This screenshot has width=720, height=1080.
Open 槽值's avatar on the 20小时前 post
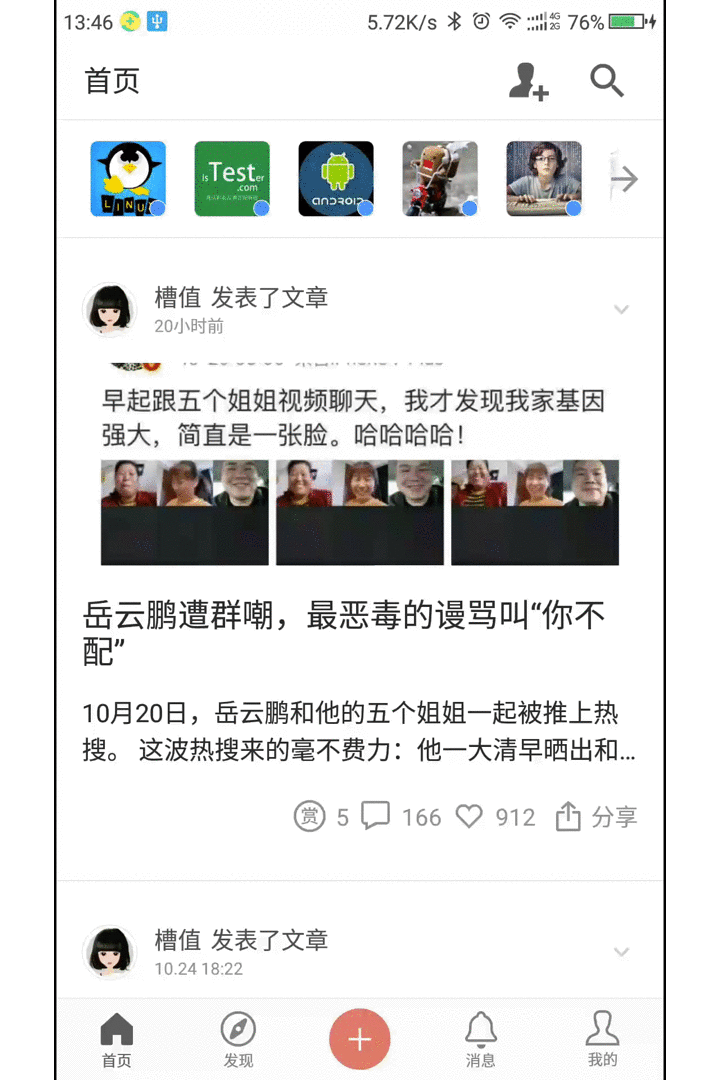[x=109, y=310]
